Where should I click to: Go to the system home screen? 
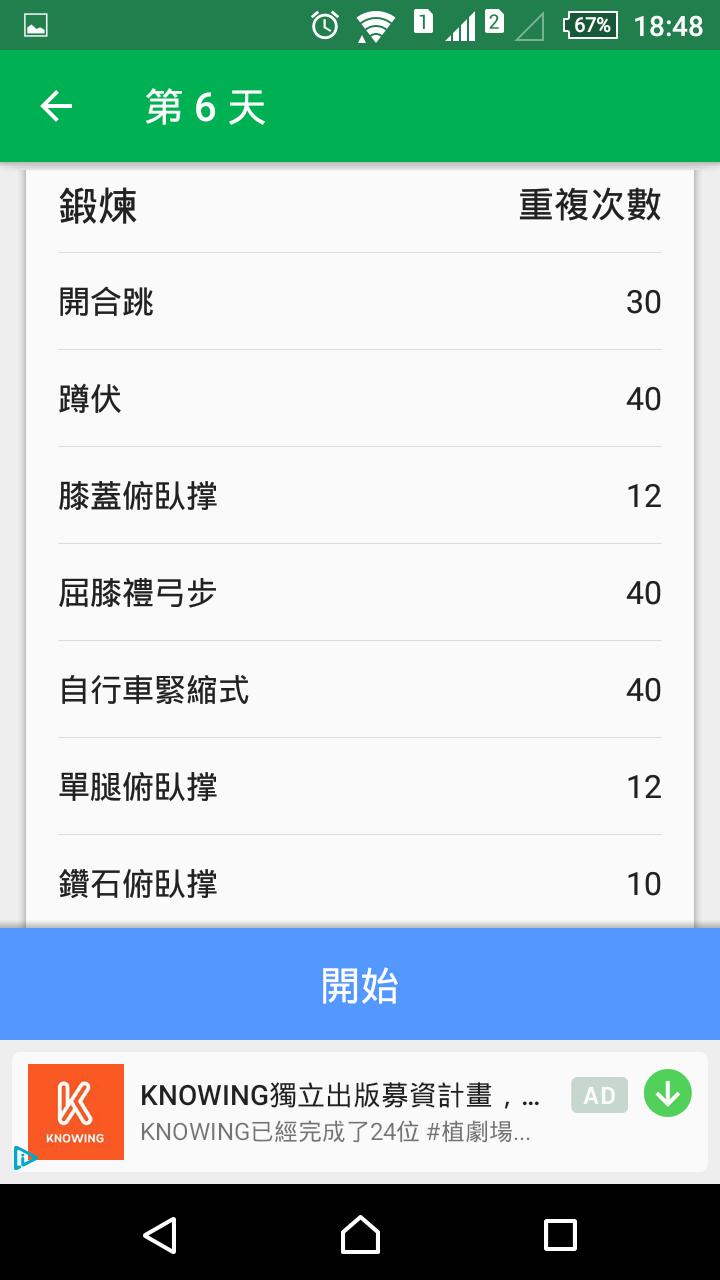360,1235
